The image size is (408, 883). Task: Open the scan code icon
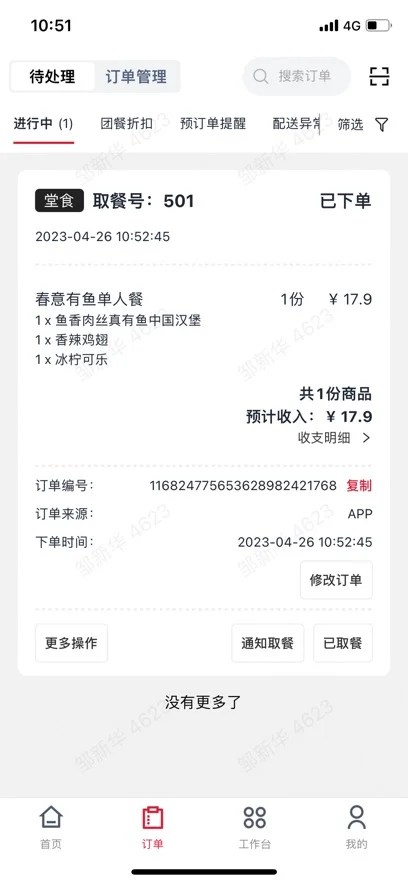[379, 76]
